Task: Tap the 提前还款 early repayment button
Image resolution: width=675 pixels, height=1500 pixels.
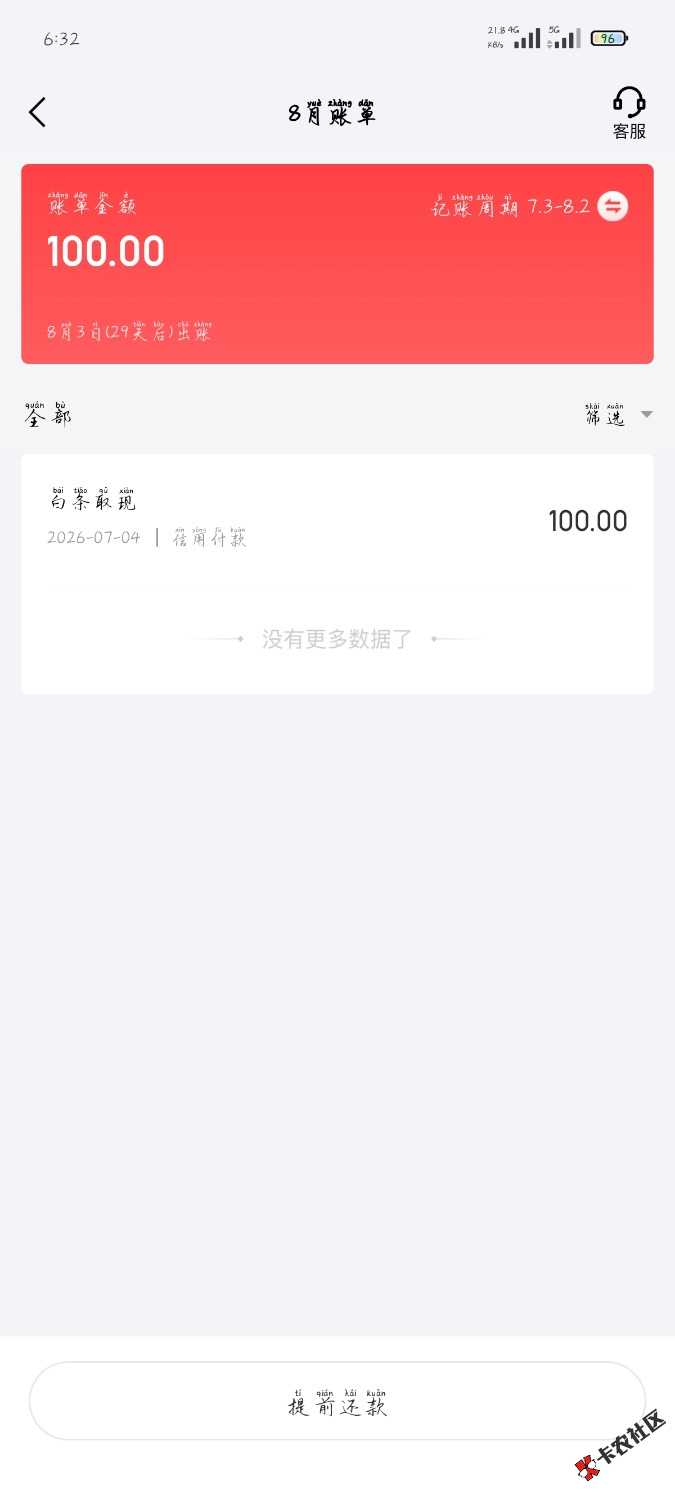Action: [337, 1401]
